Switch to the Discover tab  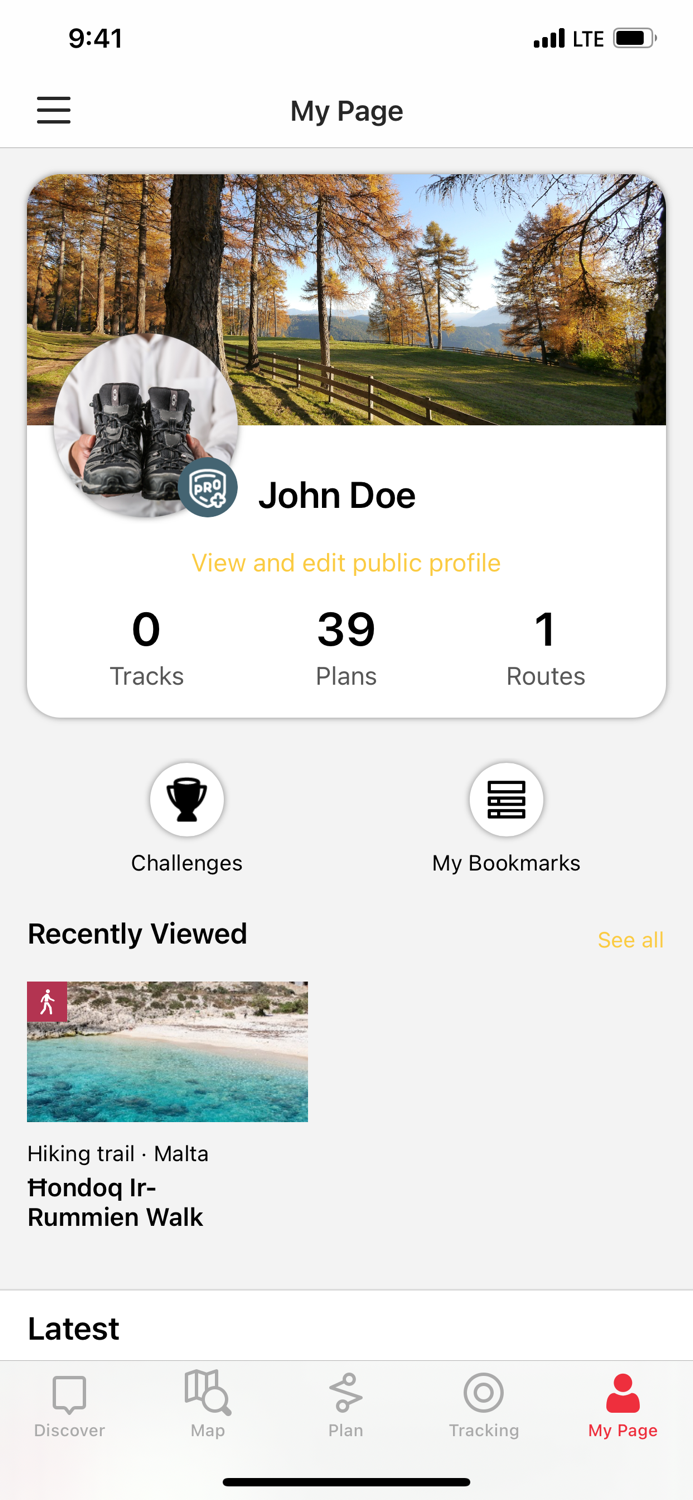pyautogui.click(x=69, y=1405)
